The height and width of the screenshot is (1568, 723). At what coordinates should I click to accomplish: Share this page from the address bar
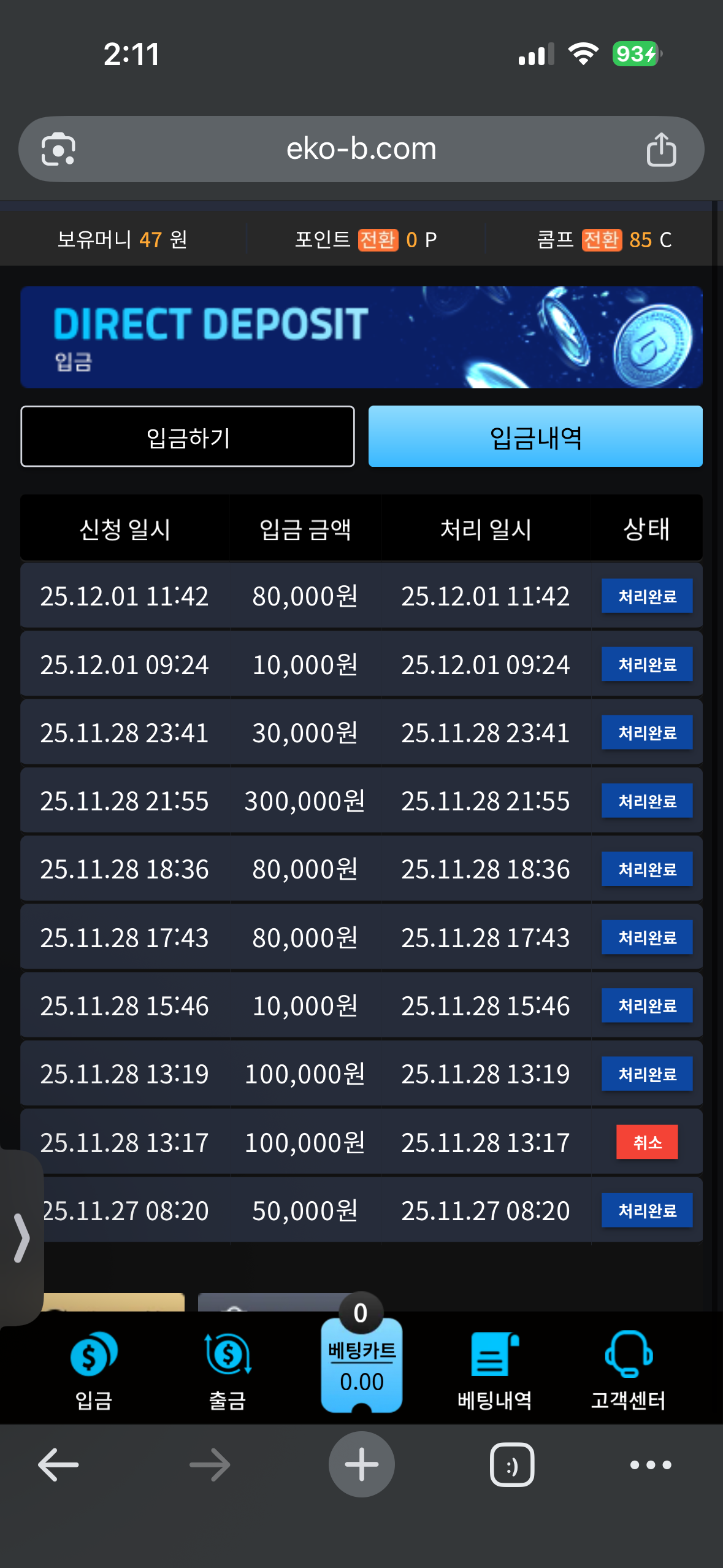[x=661, y=149]
